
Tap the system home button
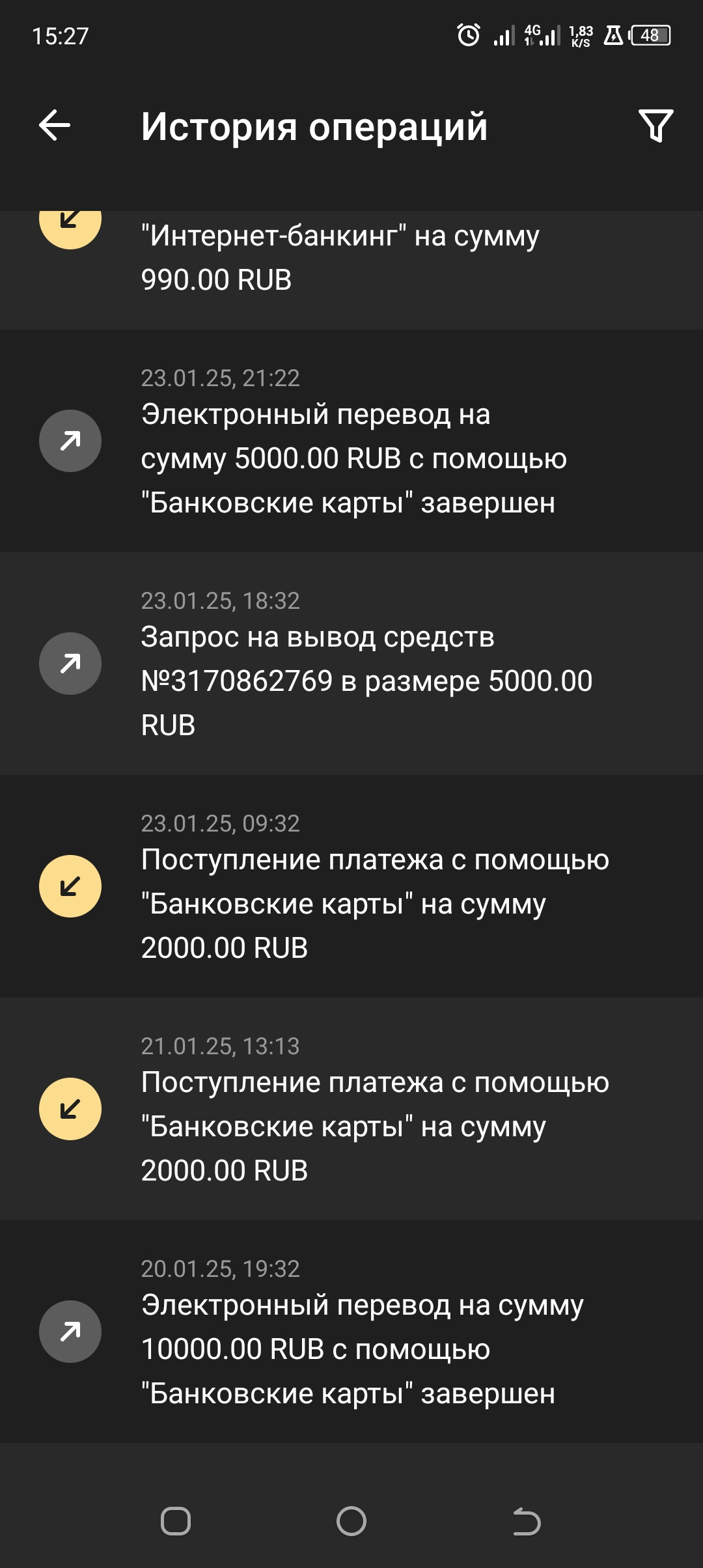[351, 1521]
